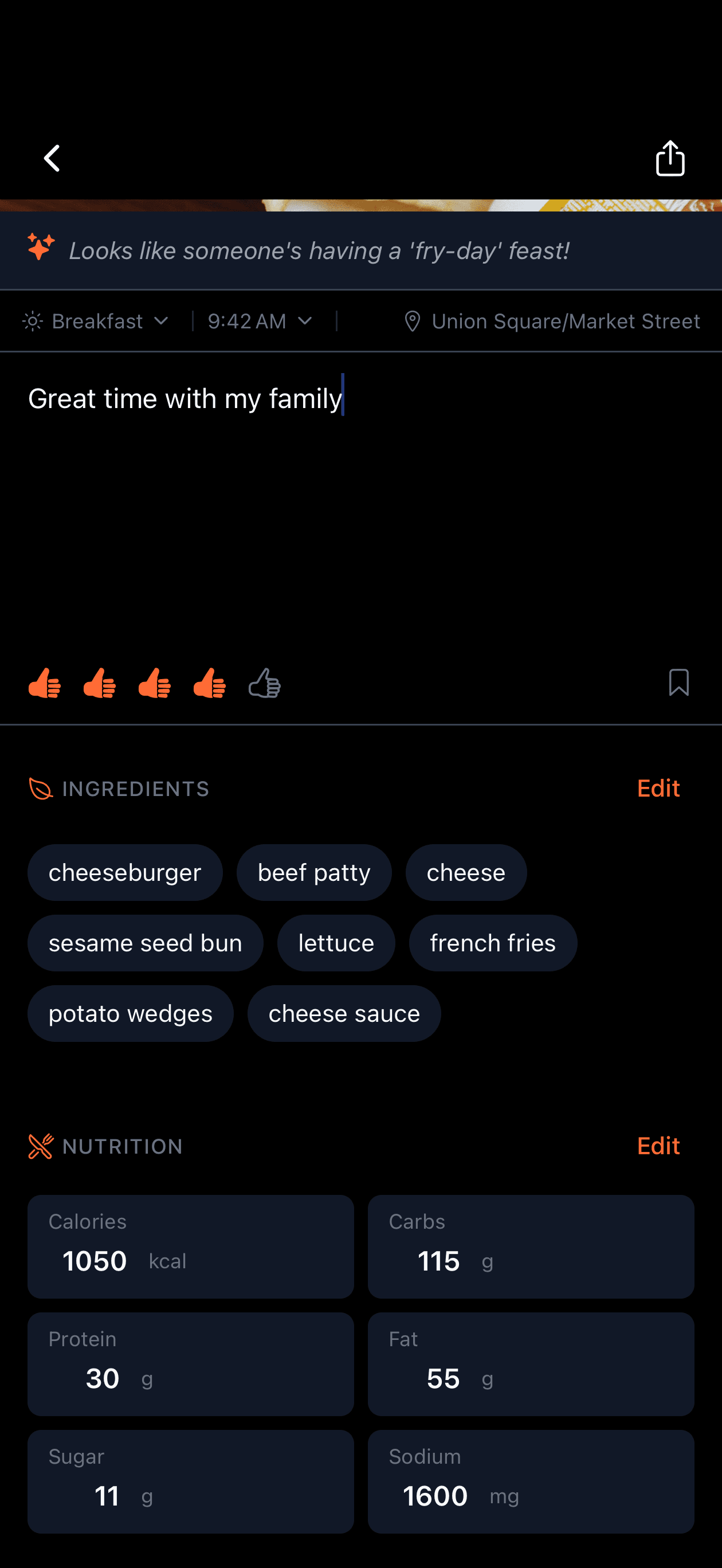Share this meal entry
This screenshot has width=722, height=1568.
670,158
